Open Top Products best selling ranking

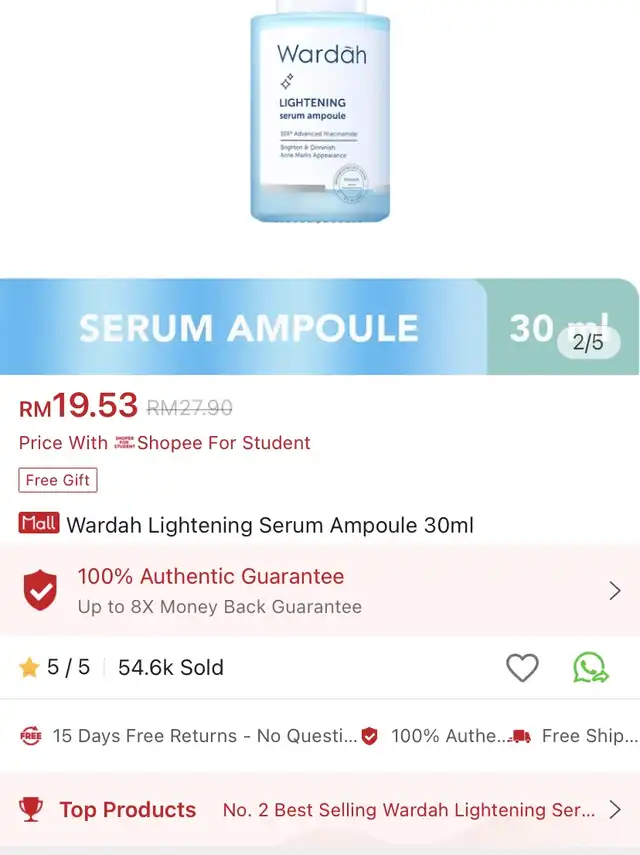pos(320,809)
